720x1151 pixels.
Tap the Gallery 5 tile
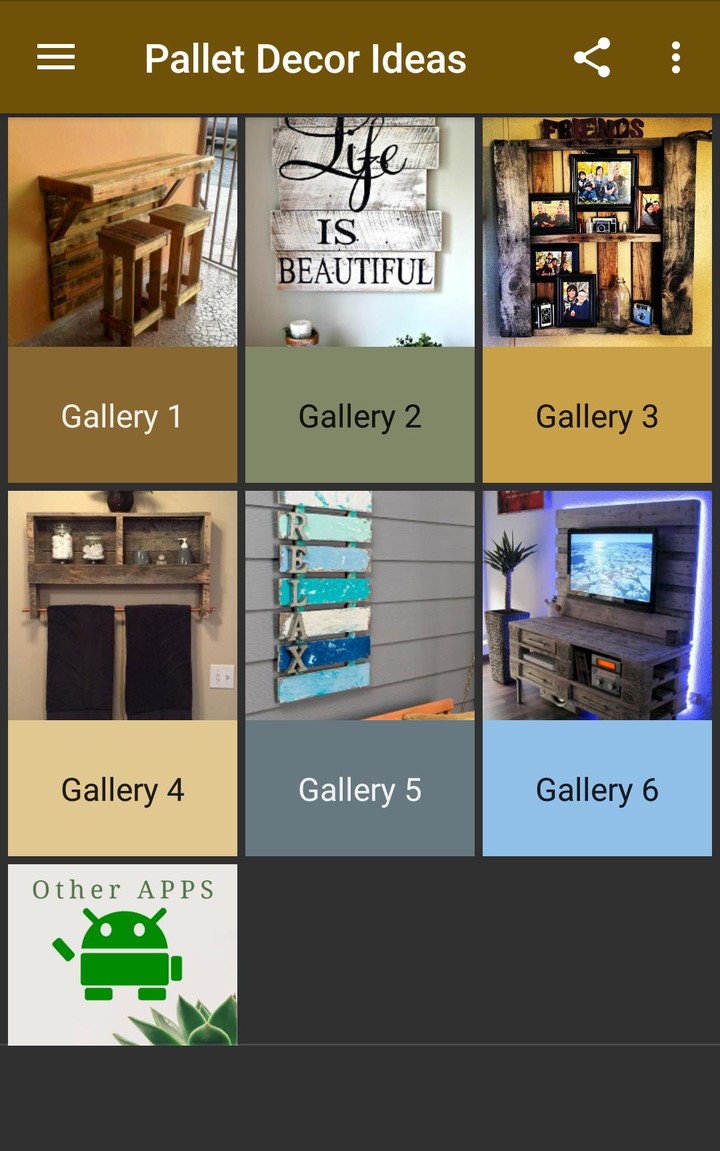pyautogui.click(x=360, y=673)
